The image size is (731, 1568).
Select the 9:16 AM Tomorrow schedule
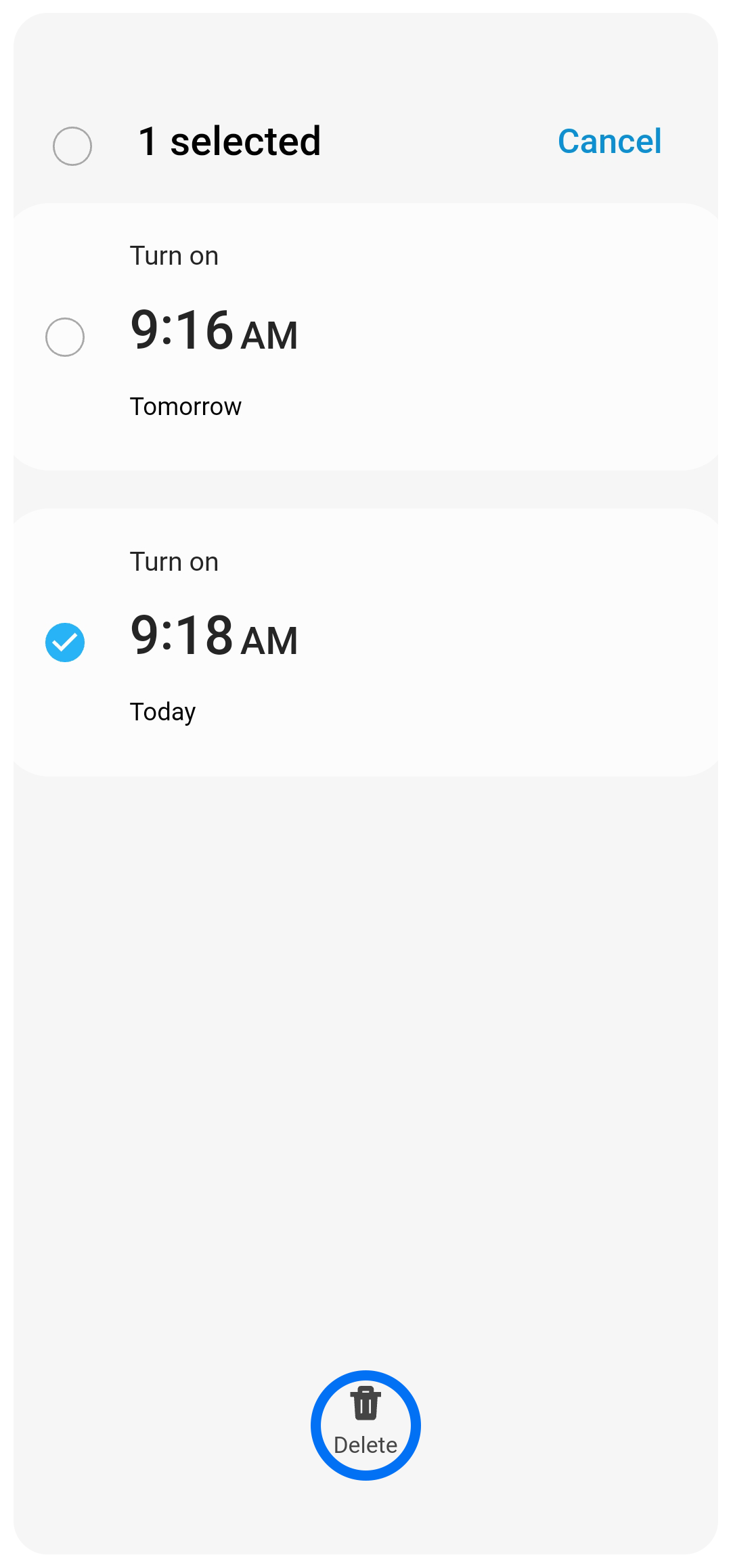(65, 337)
